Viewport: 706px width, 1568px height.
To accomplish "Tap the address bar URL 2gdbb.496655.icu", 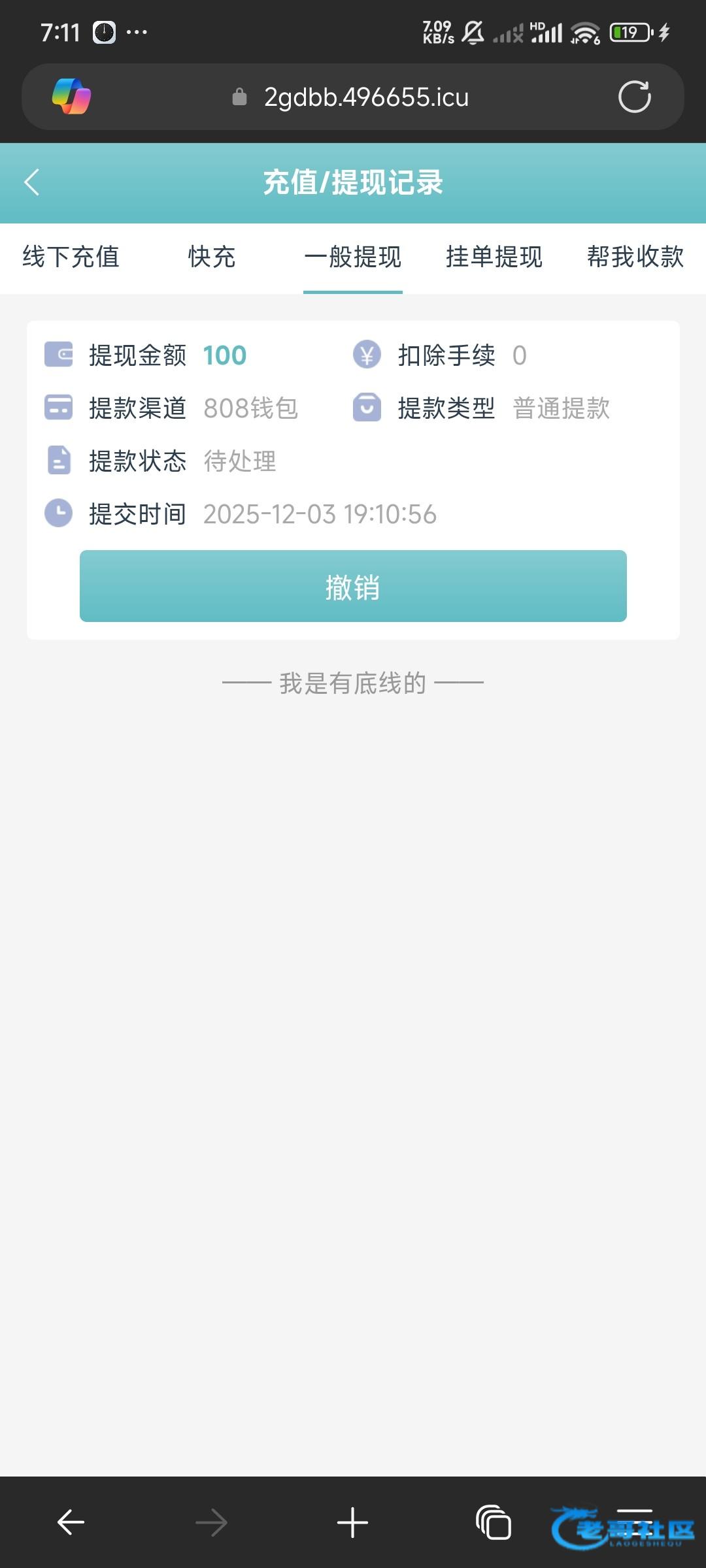I will click(366, 97).
